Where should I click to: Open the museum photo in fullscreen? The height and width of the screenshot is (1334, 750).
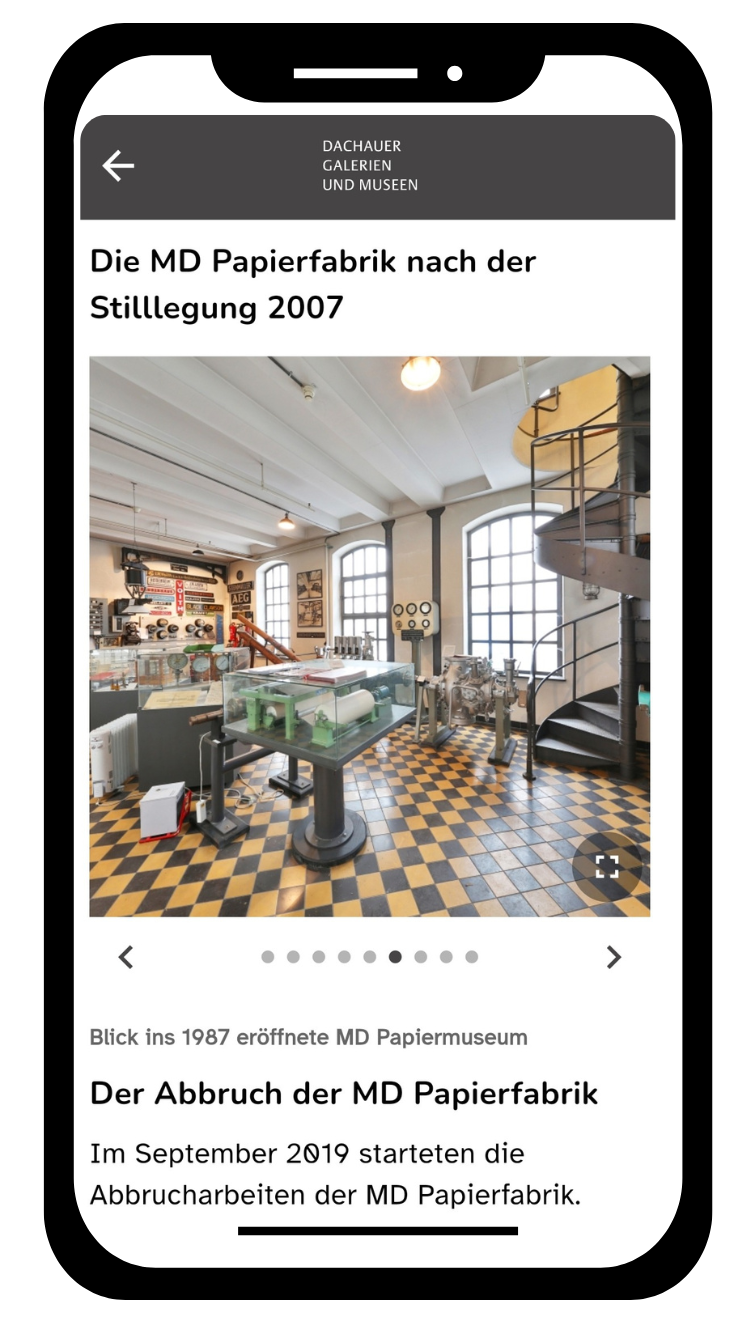tap(607, 867)
